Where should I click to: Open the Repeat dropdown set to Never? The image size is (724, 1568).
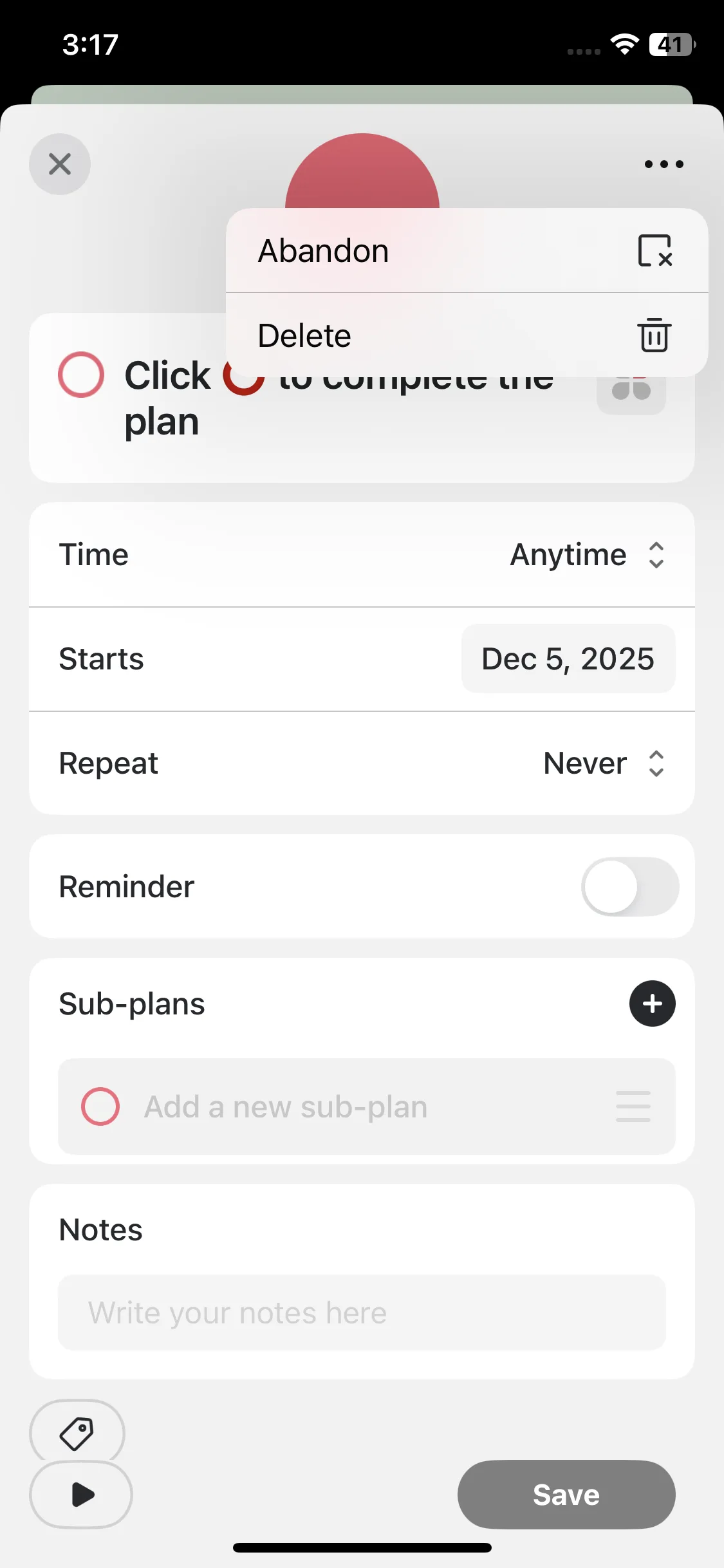click(x=603, y=763)
